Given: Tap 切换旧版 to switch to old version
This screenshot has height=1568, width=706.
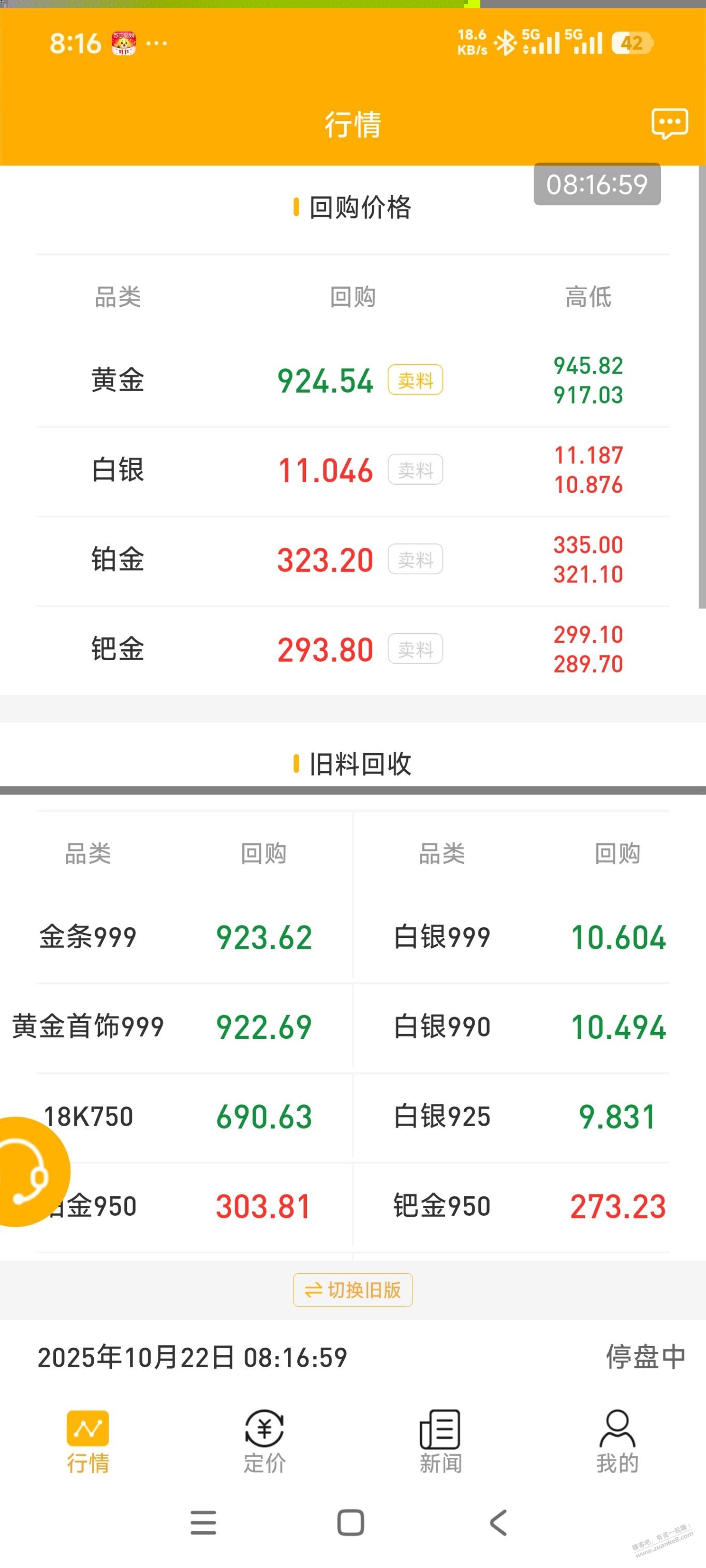Looking at the screenshot, I should (352, 1290).
